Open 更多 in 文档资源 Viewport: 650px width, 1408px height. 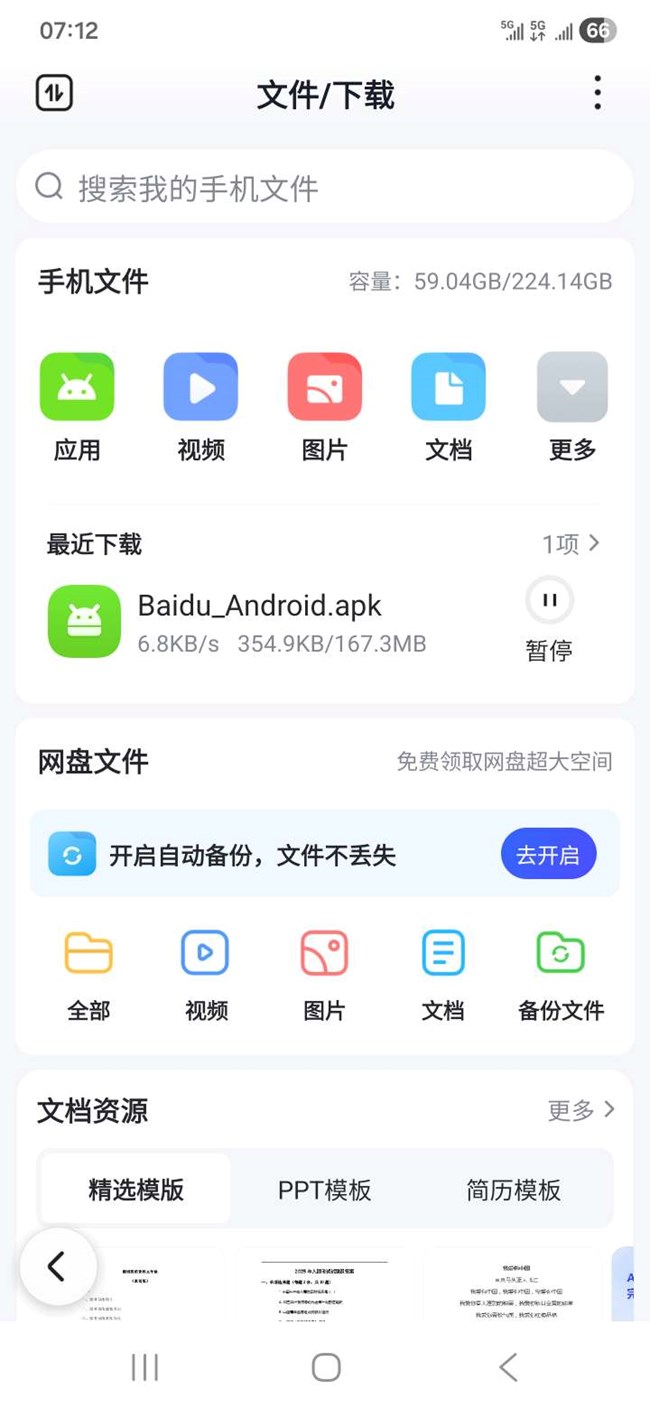click(581, 1110)
